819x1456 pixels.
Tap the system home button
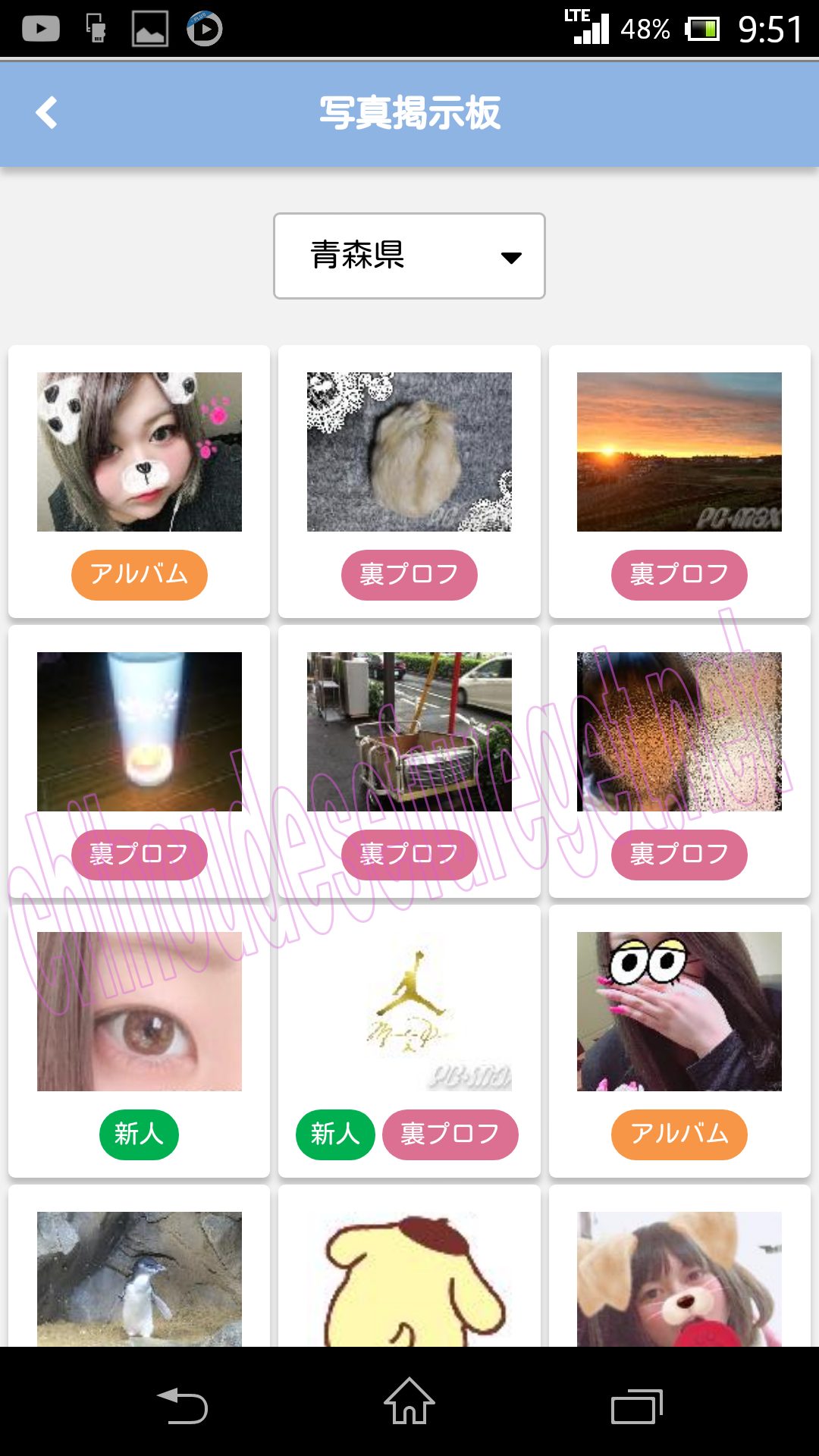point(409,1401)
